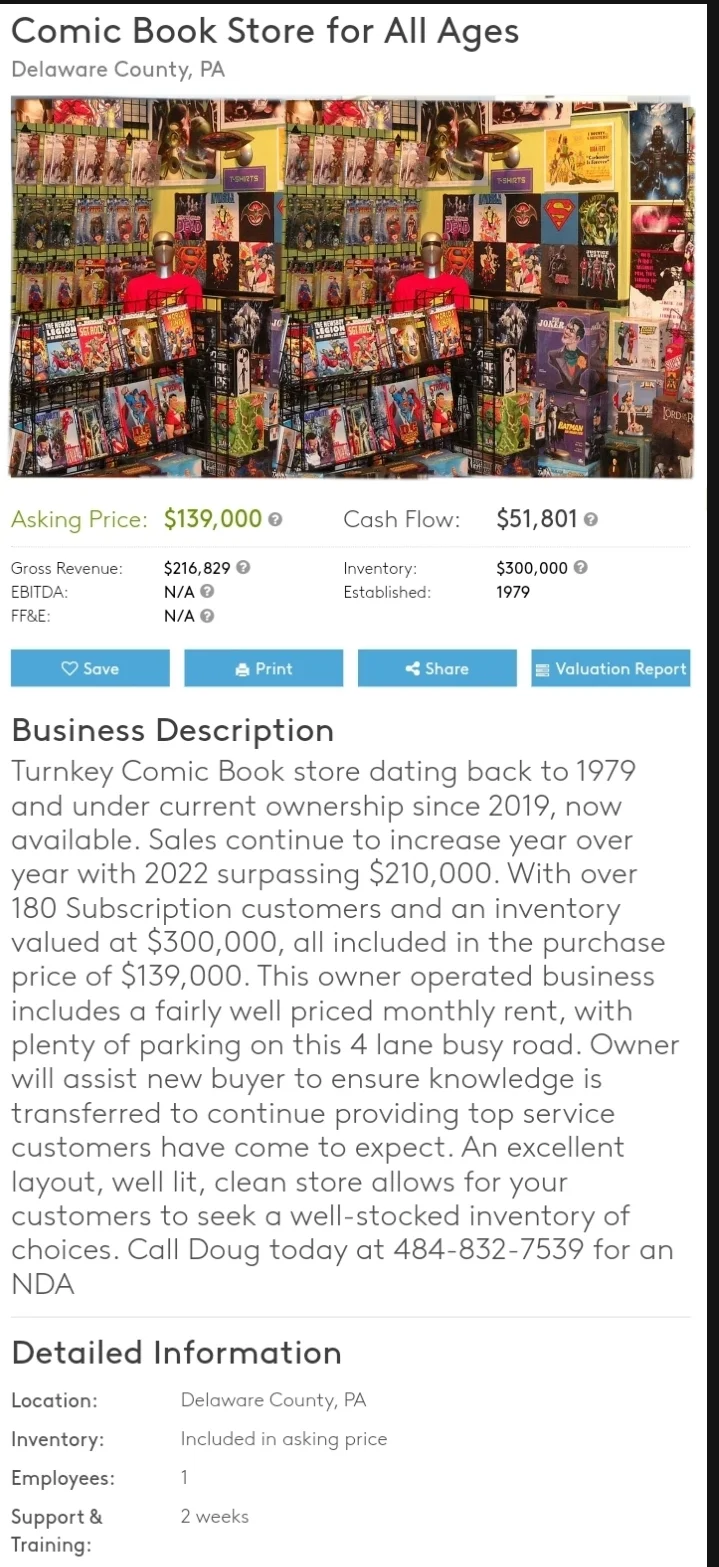This screenshot has height=1567, width=719.
Task: Print the listing details
Action: 263,668
